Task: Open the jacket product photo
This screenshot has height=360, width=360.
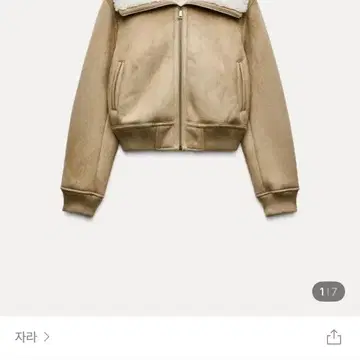Action: tap(180, 158)
